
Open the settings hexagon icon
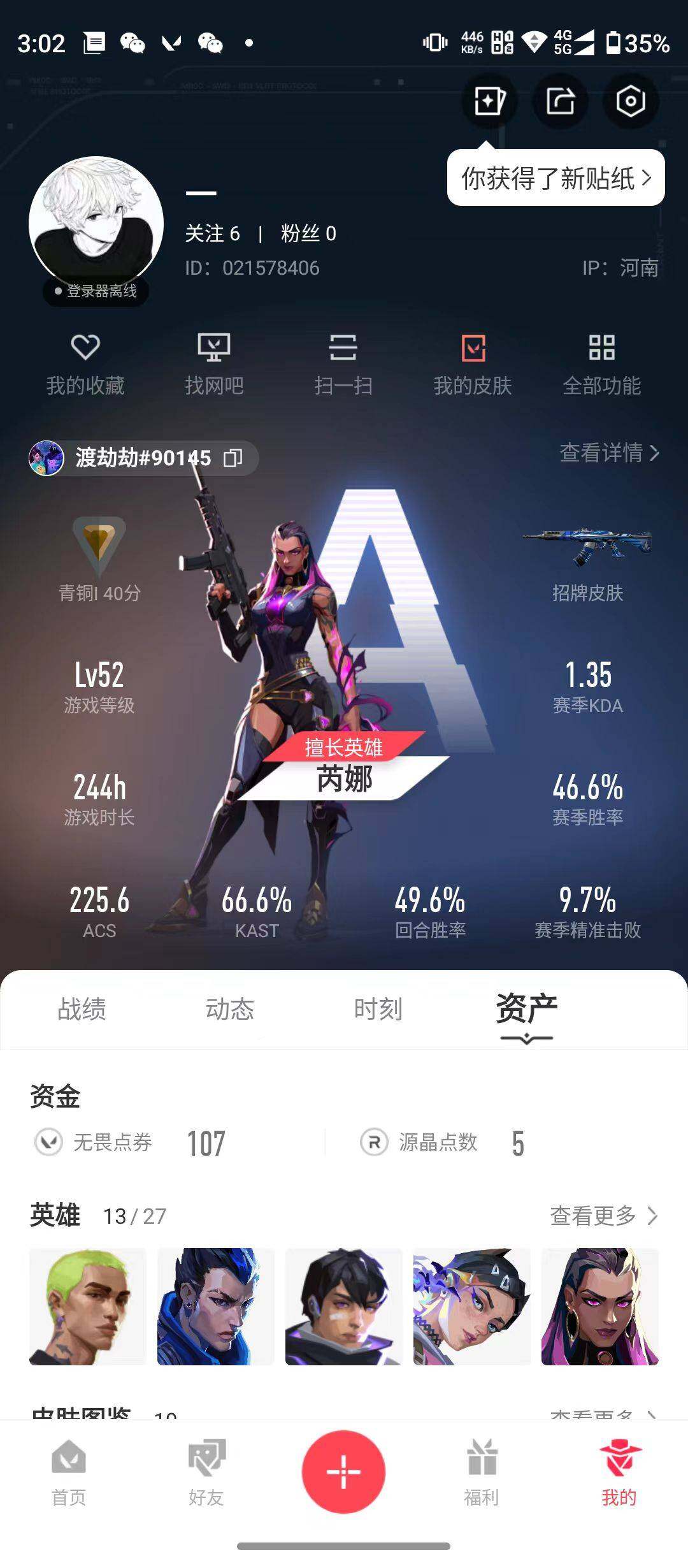point(630,101)
